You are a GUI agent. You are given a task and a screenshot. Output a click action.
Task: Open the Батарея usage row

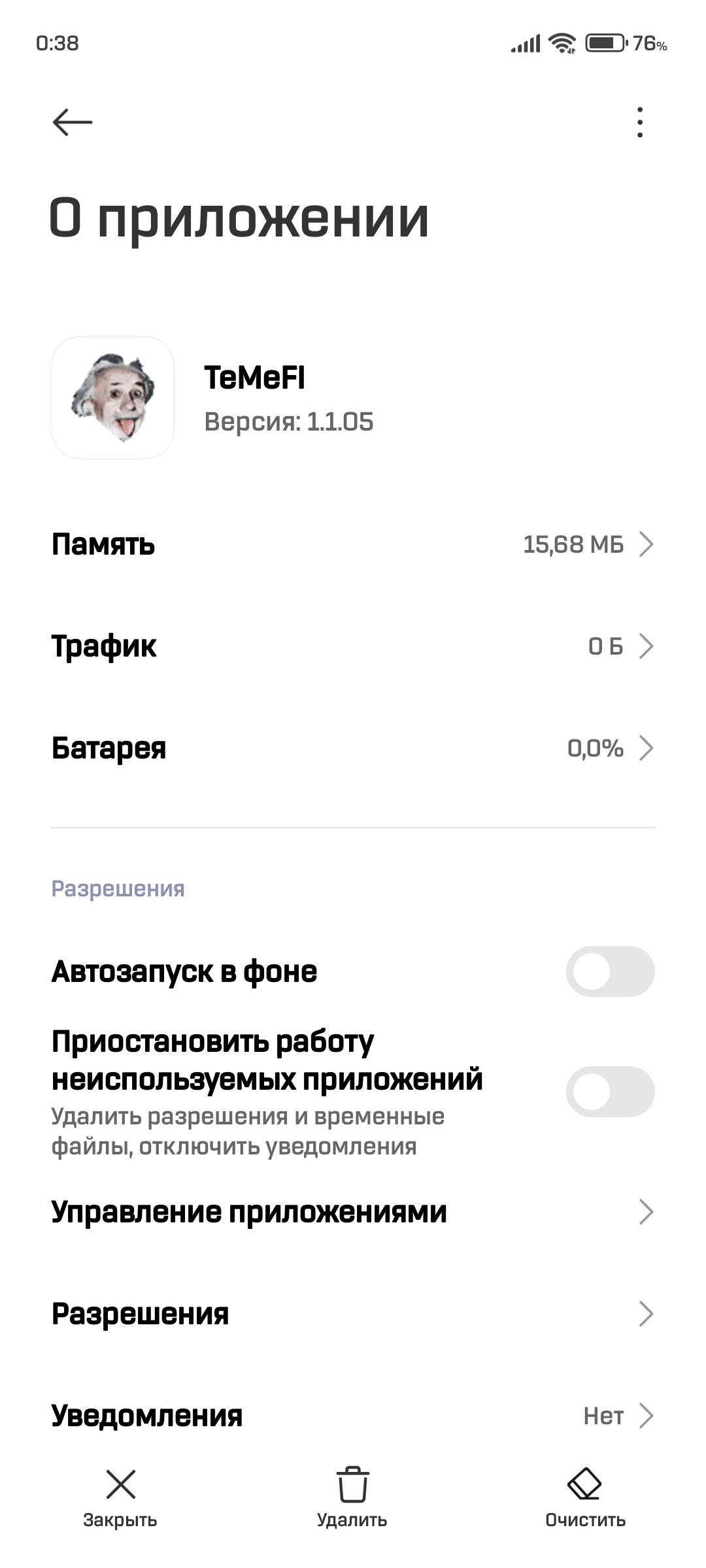tap(353, 748)
